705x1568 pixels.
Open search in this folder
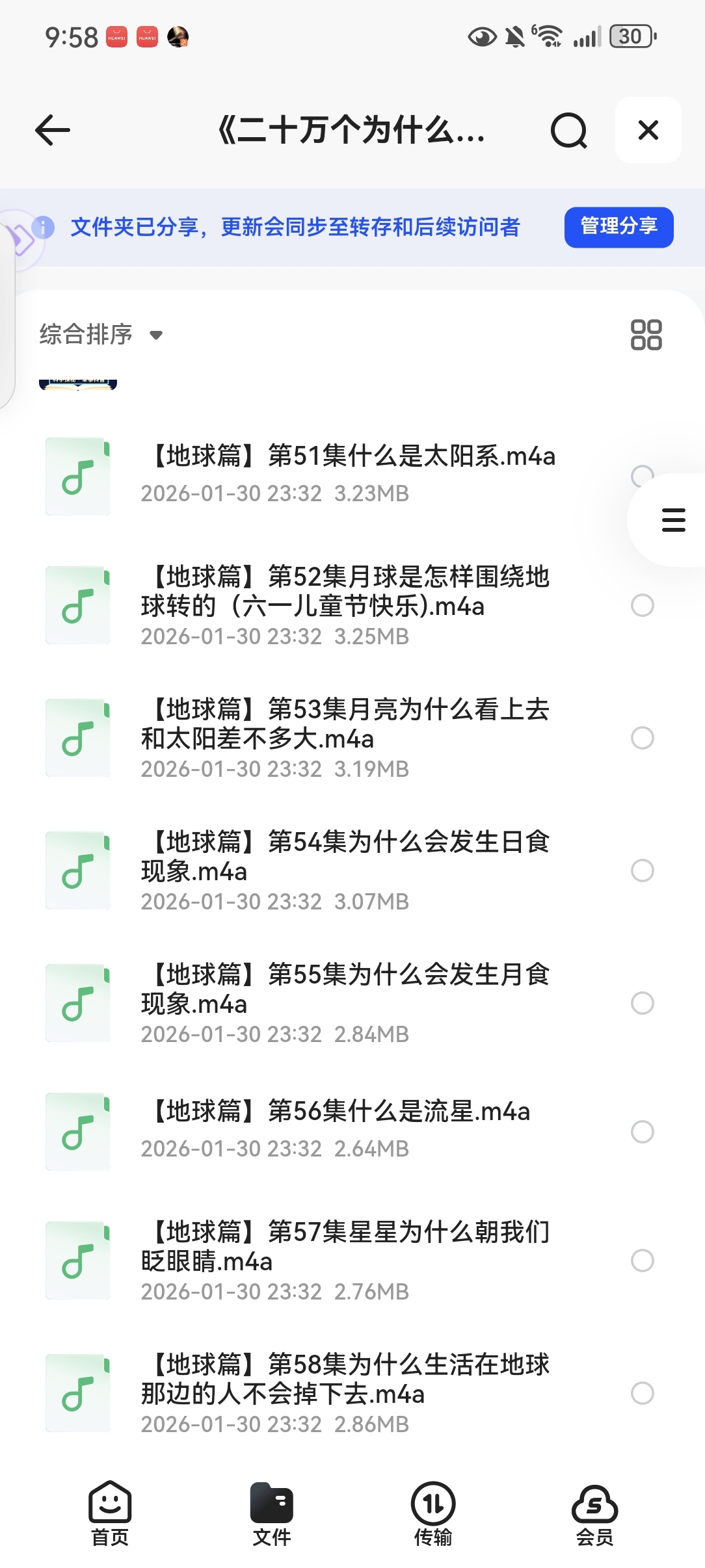[x=568, y=130]
